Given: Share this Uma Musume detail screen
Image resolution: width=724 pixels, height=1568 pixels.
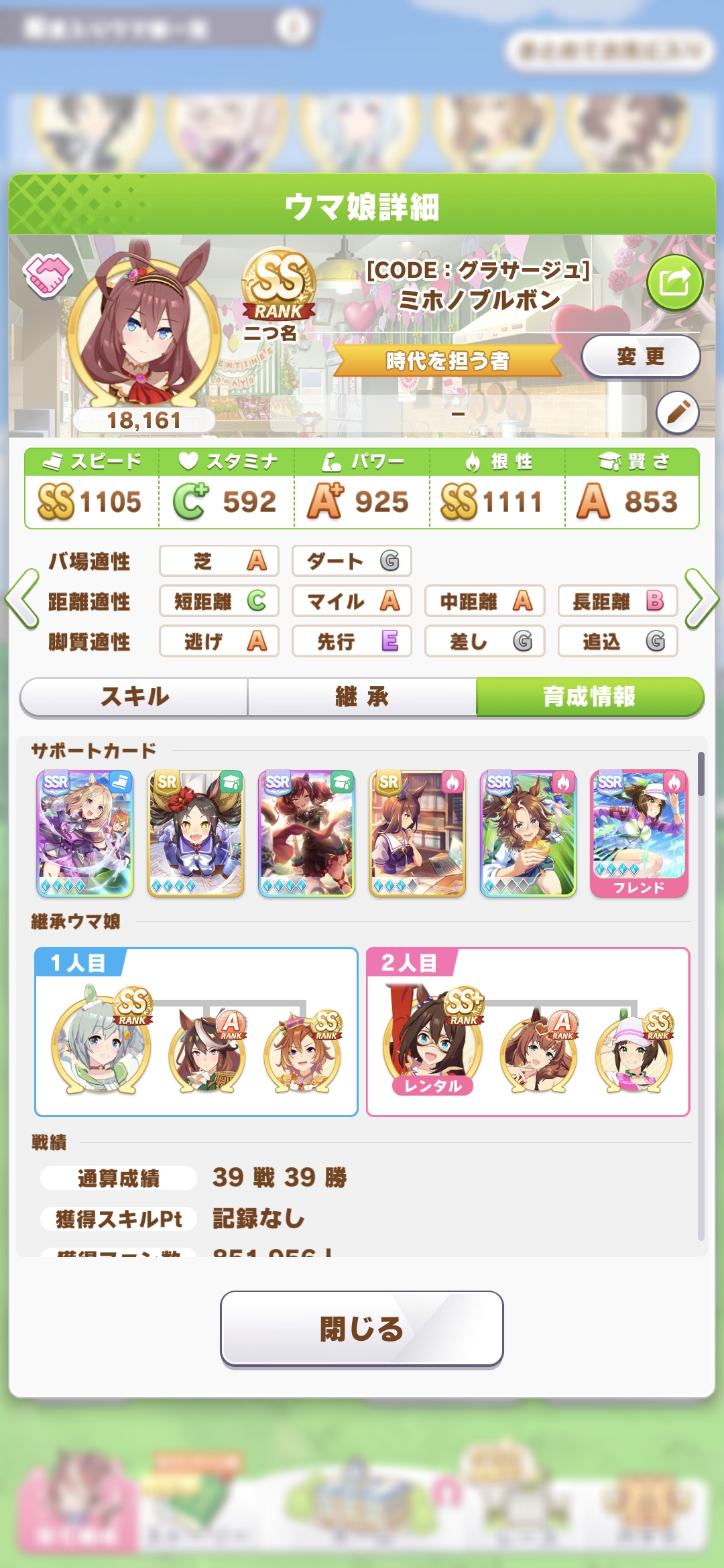Looking at the screenshot, I should [674, 282].
